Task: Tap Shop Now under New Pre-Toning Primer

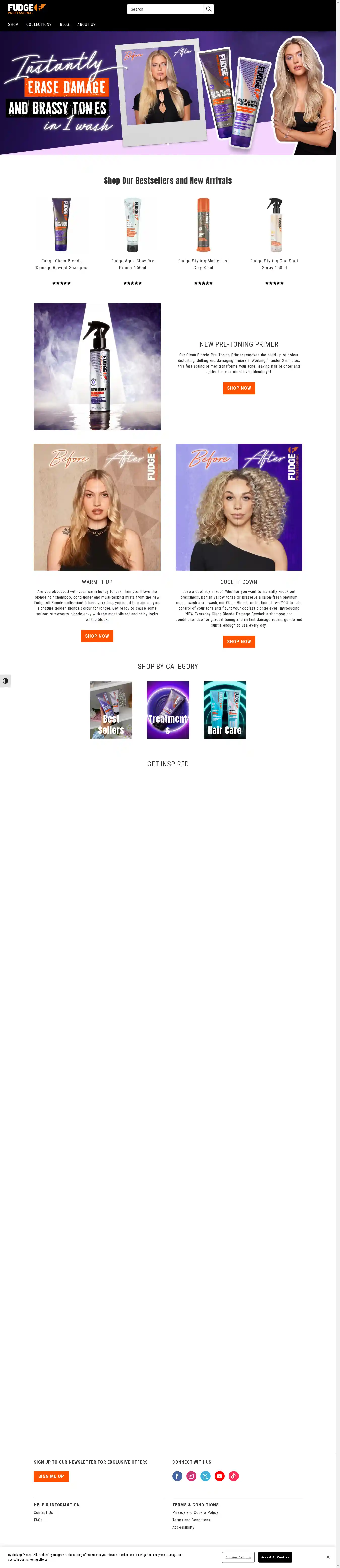Action: coord(239,388)
